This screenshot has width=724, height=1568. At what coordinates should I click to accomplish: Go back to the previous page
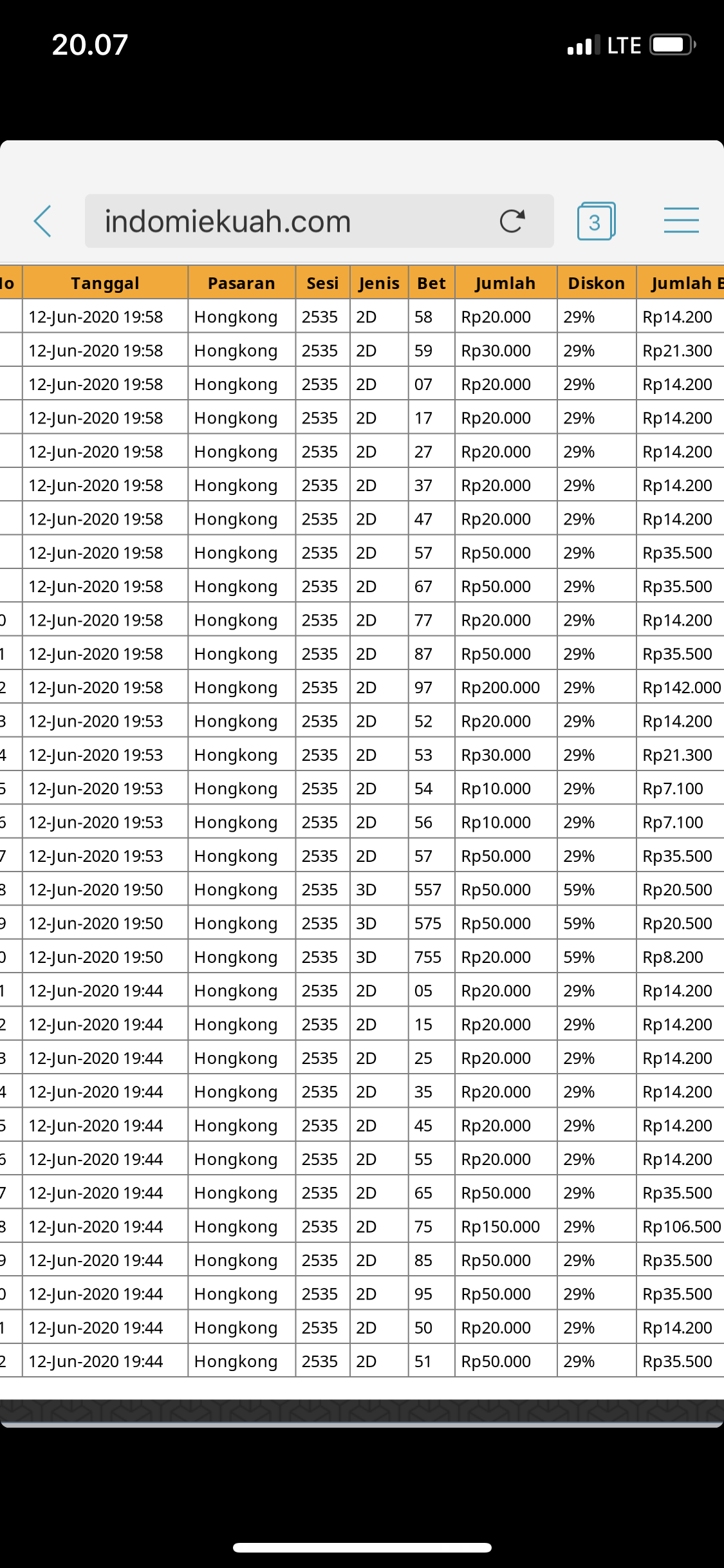42,221
